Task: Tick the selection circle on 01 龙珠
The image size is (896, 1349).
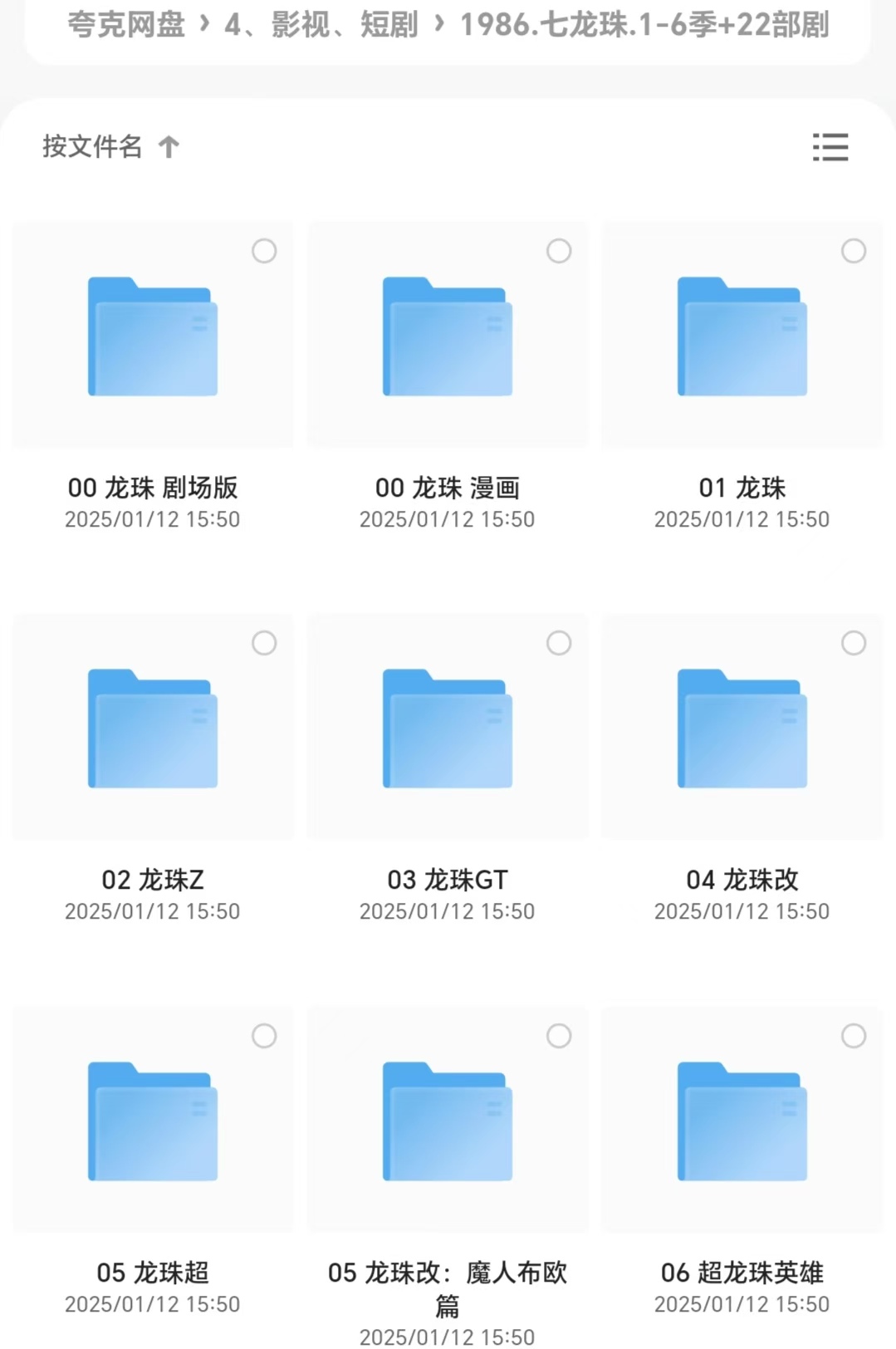Action: (x=854, y=251)
